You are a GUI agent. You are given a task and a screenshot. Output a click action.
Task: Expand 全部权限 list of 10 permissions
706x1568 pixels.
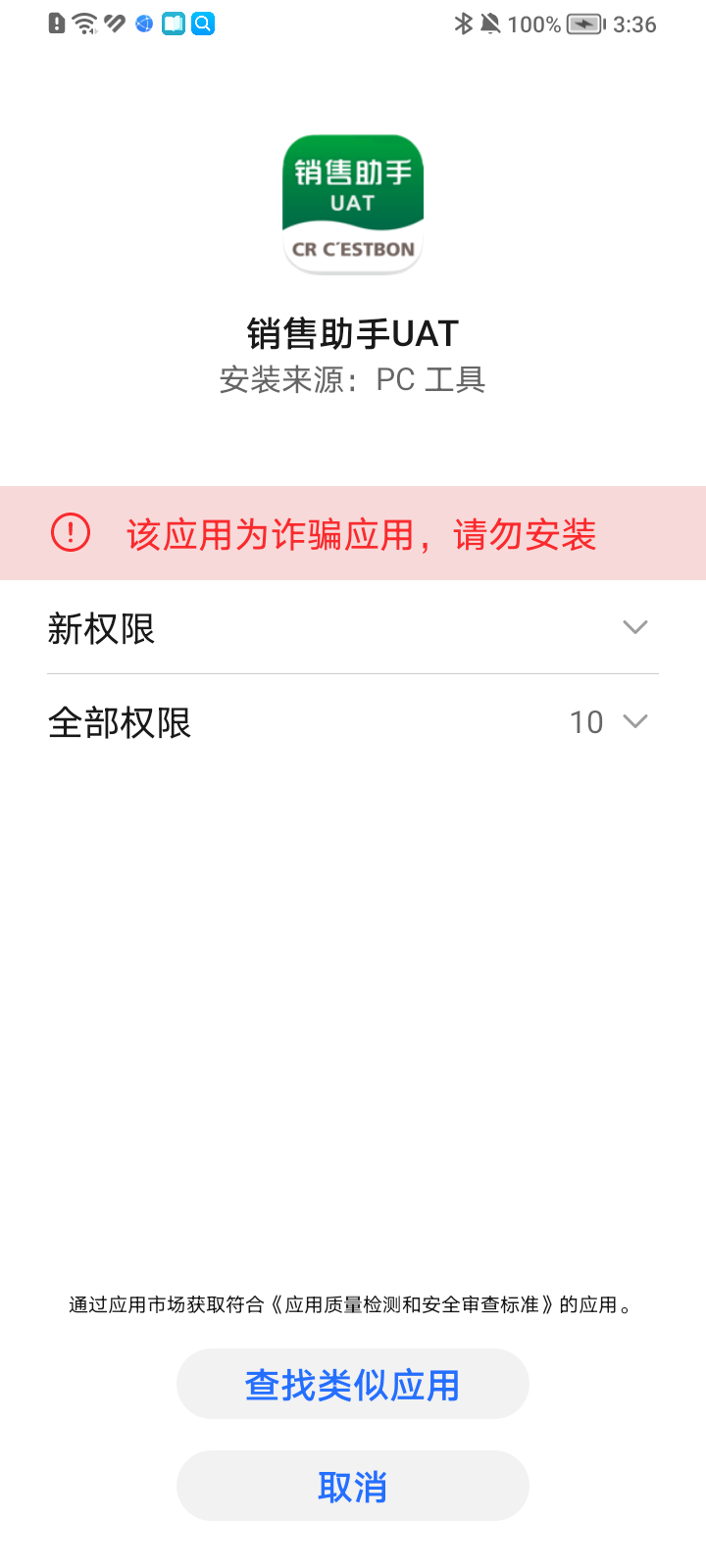[x=353, y=722]
